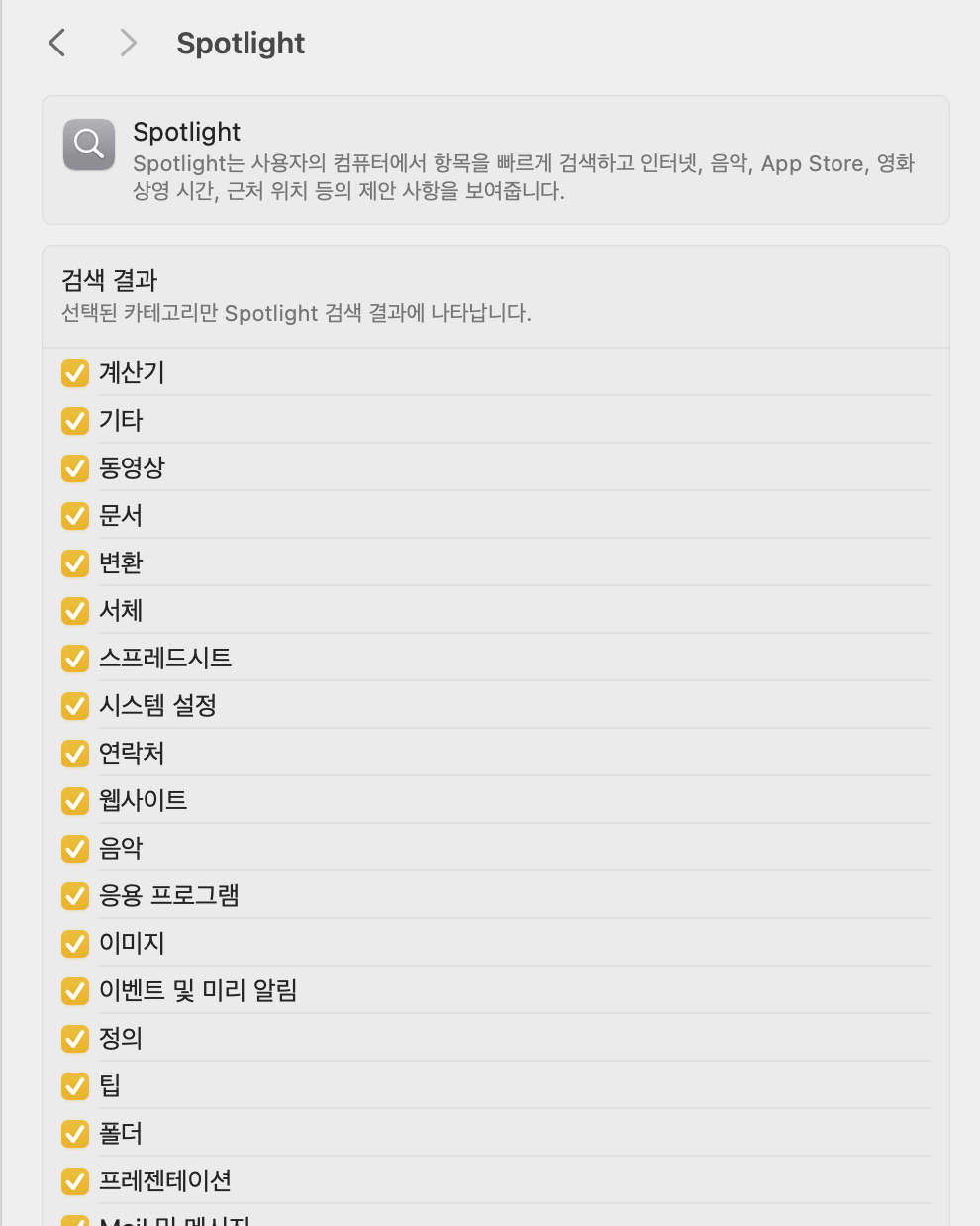Uncheck 이벤트 및 미리 알림
The width and height of the screenshot is (980, 1226).
point(75,991)
